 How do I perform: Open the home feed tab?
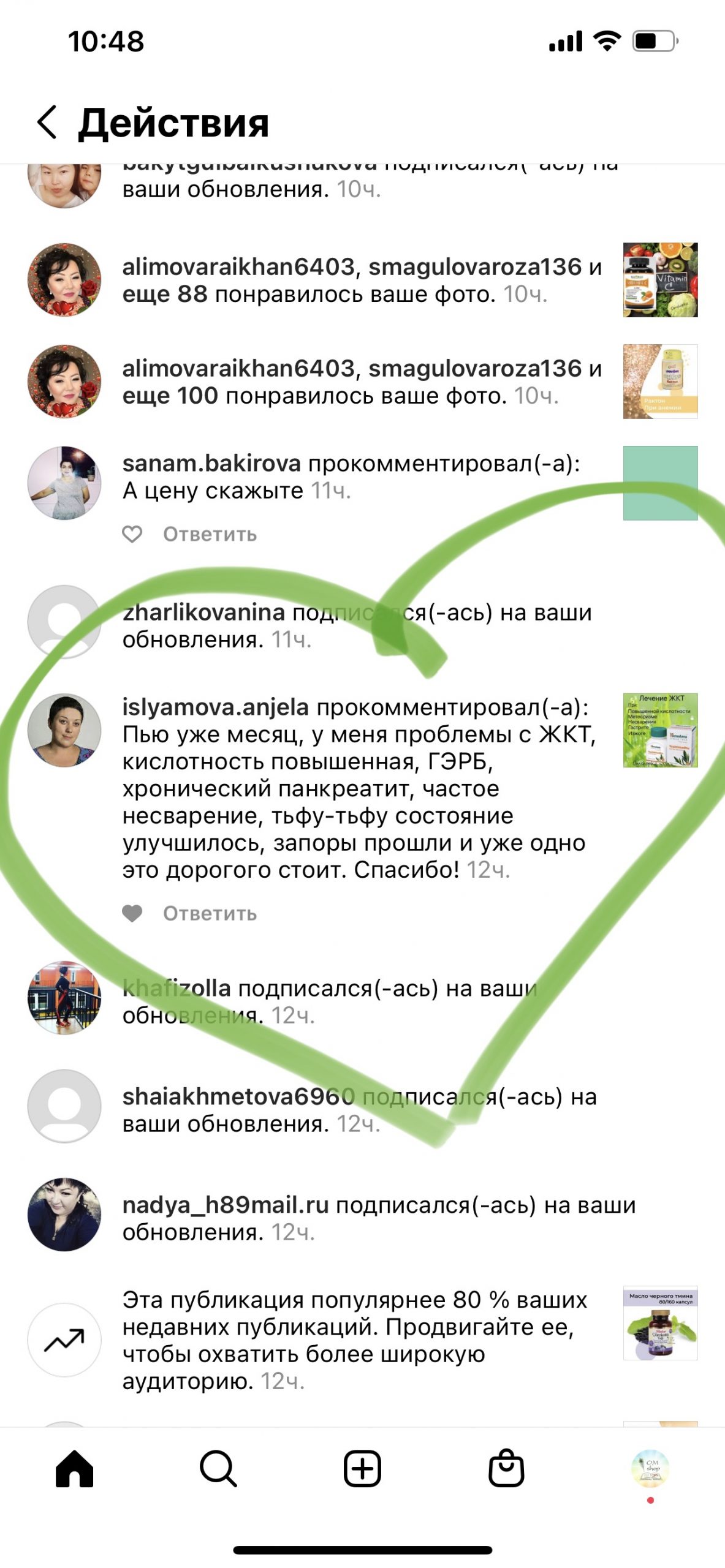[x=74, y=1468]
